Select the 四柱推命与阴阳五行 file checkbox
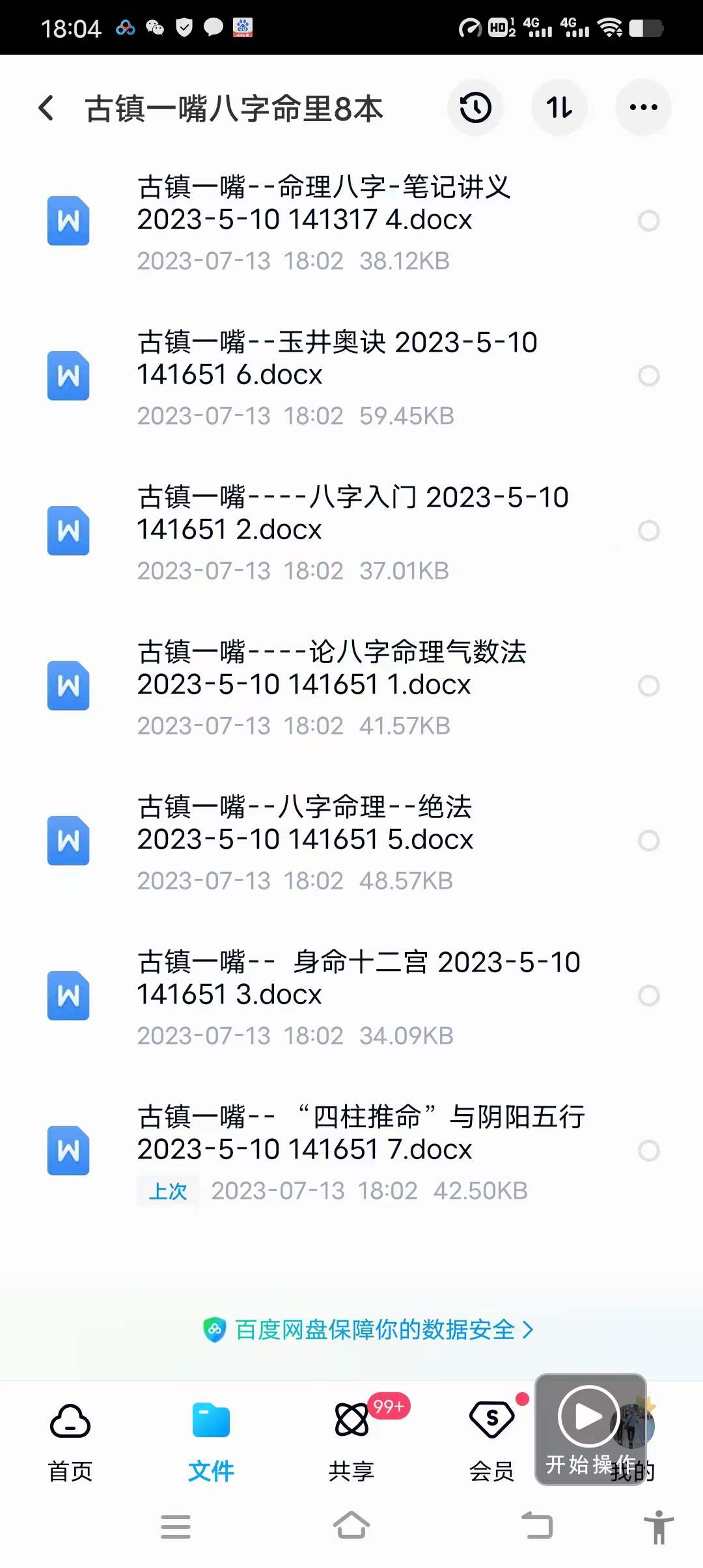 click(x=648, y=1151)
